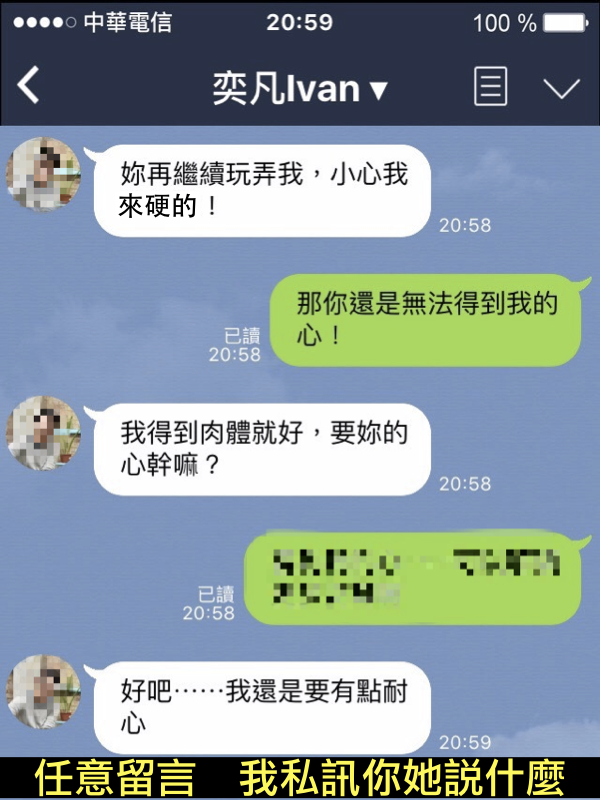Expand the chat menu chevron
The height and width of the screenshot is (800, 600).
click(561, 88)
